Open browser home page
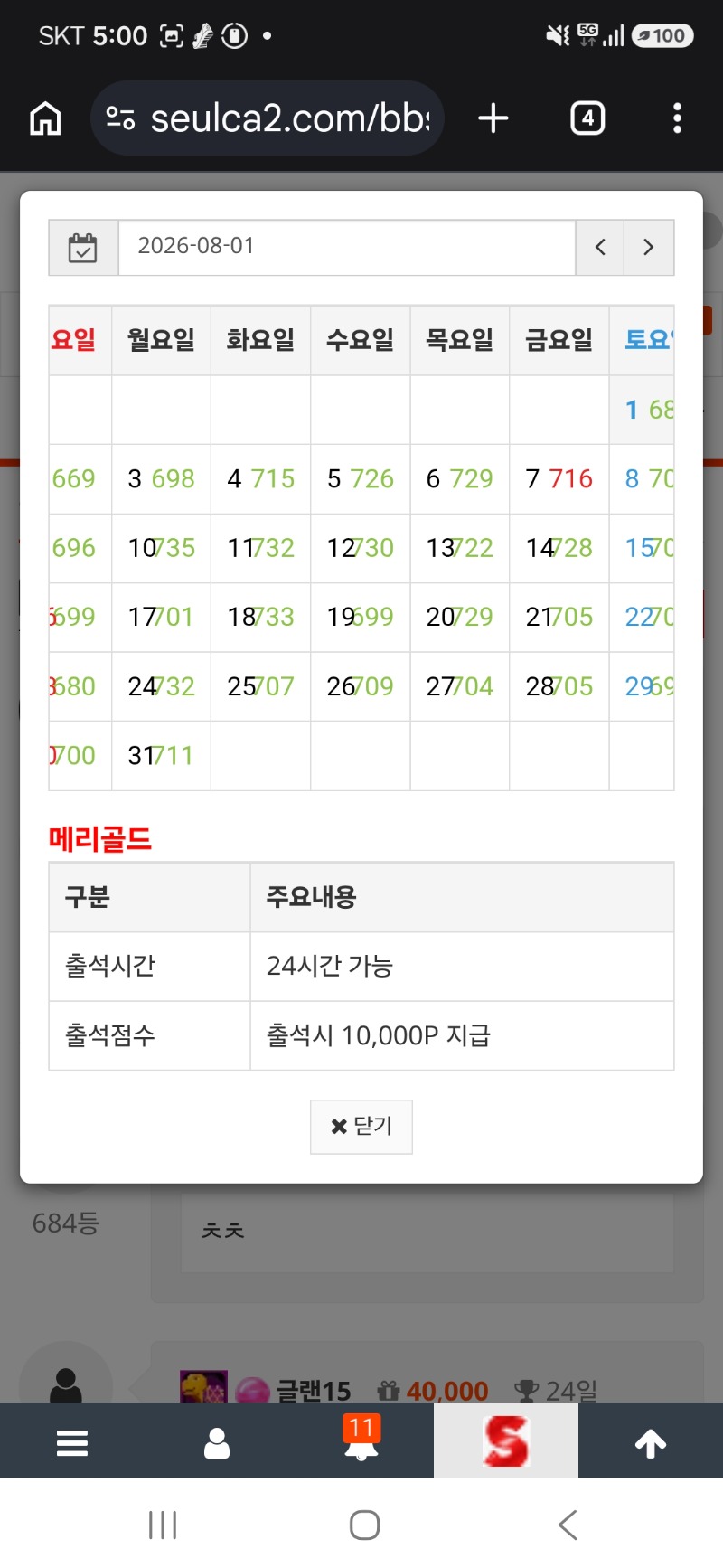The height and width of the screenshot is (1568, 723). [45, 118]
